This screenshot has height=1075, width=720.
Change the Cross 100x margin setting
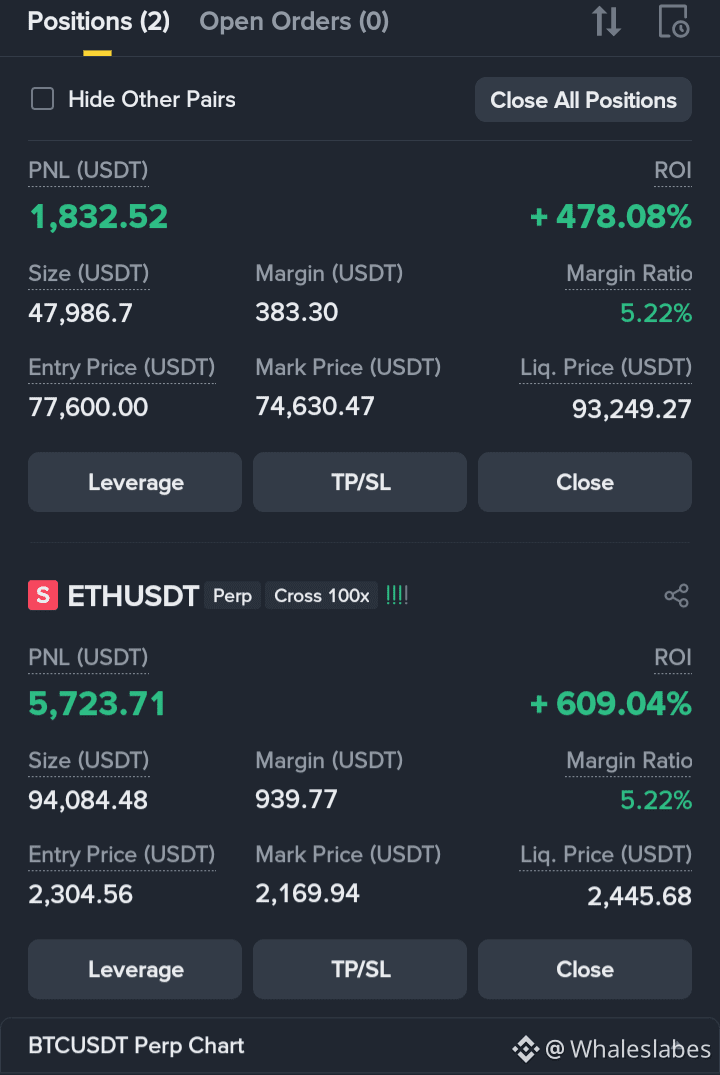[x=321, y=596]
